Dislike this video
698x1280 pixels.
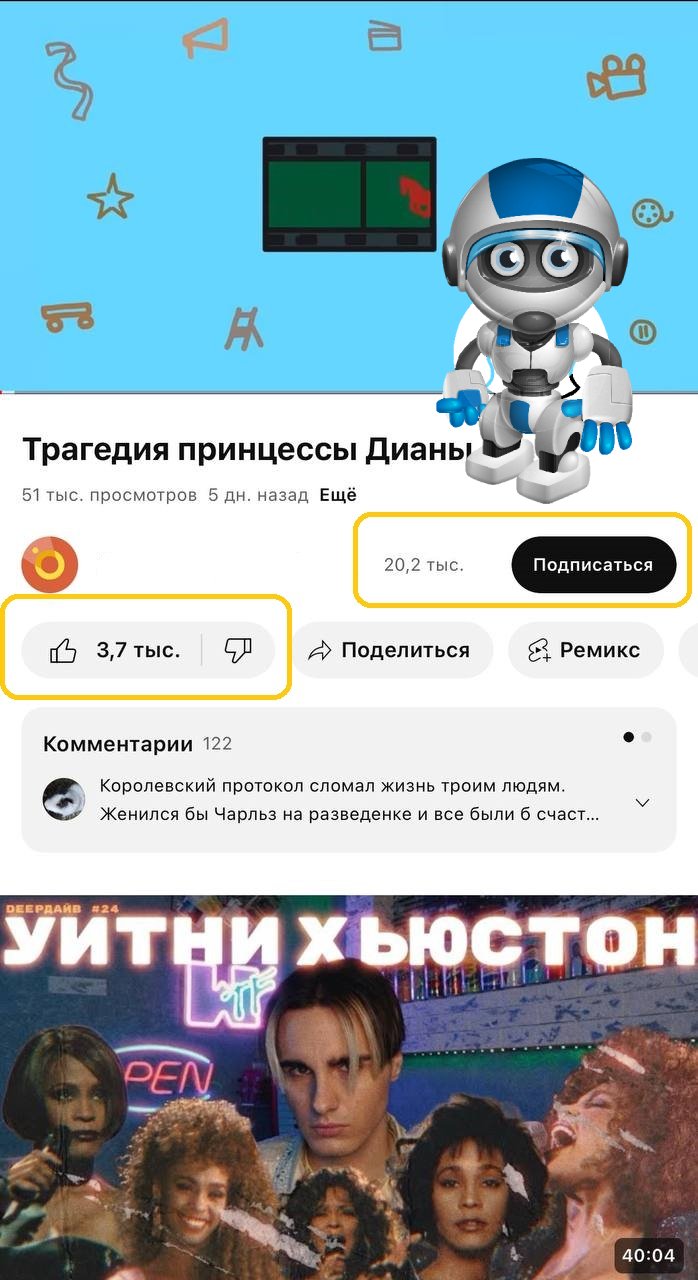point(238,651)
